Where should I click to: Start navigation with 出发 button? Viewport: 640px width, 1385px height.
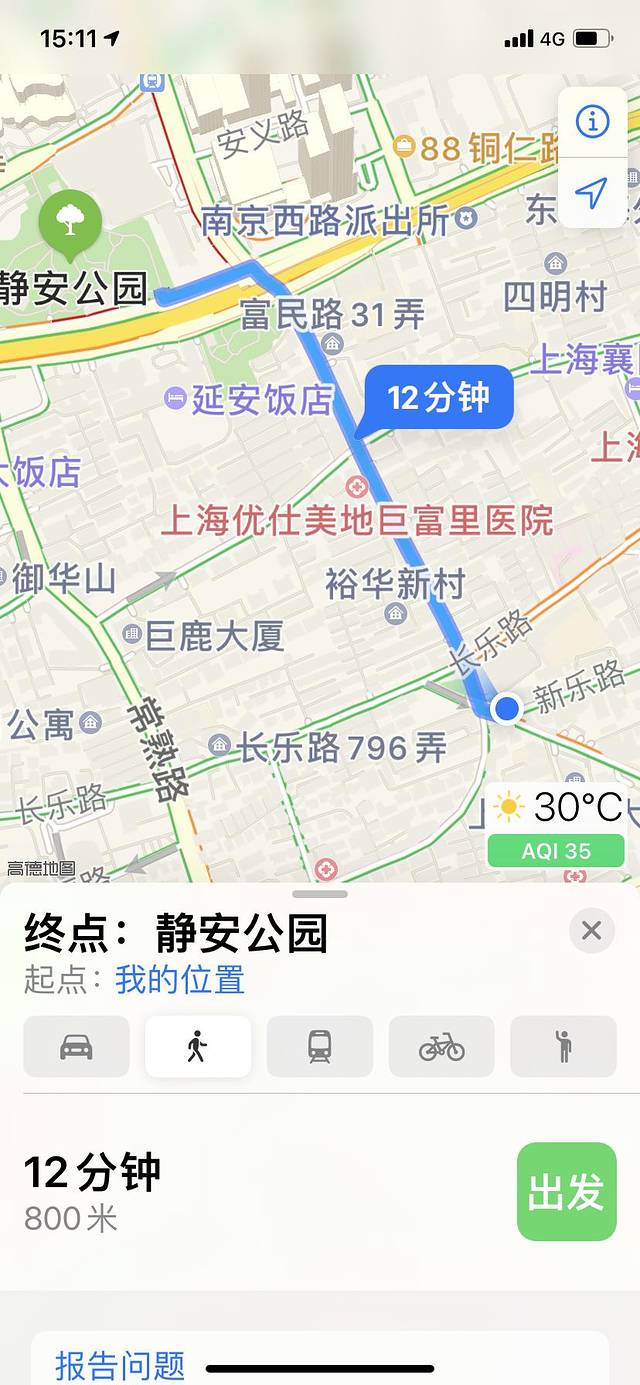[566, 1192]
